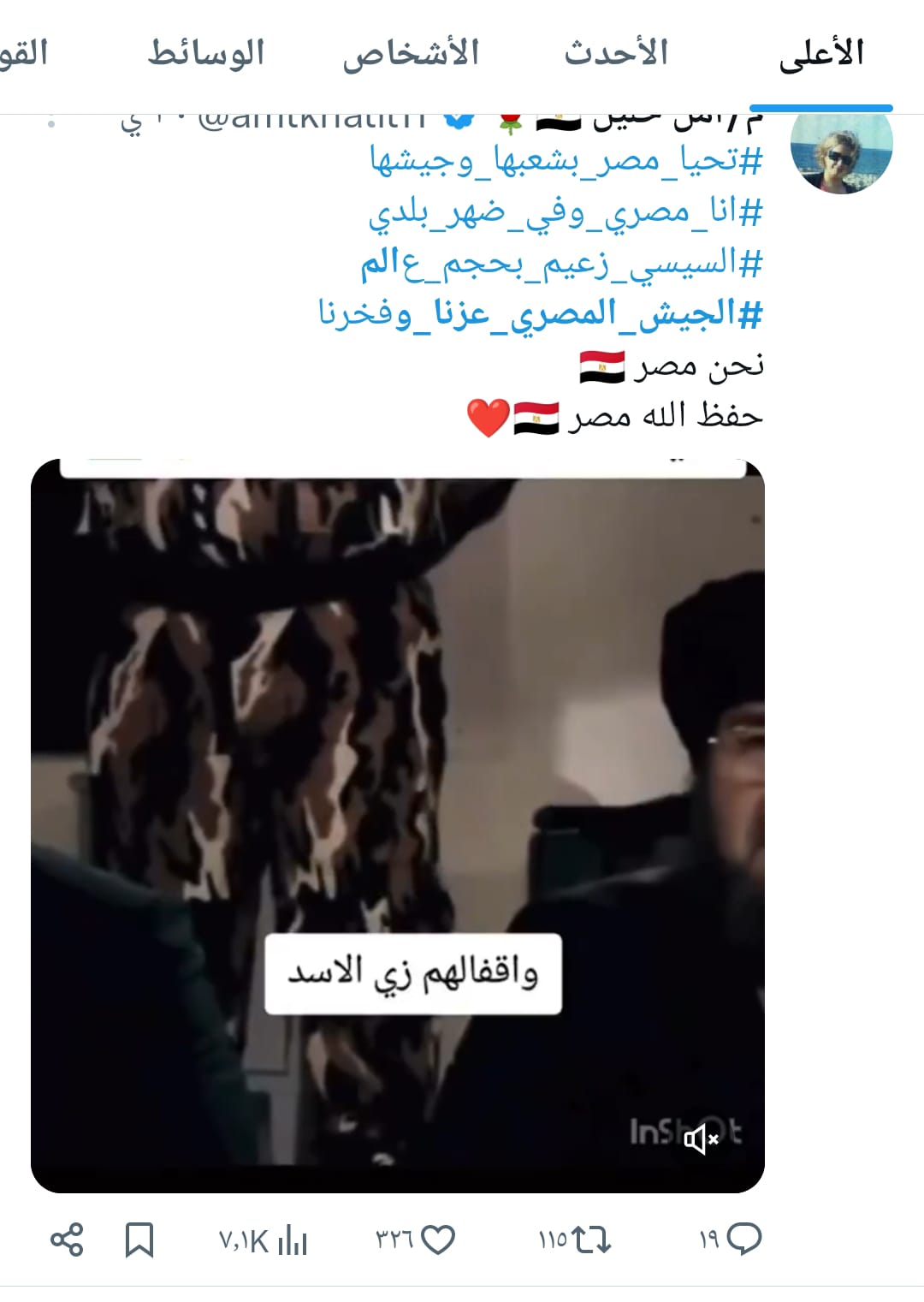Open hashtag #تحيا_مصر_بشعبها_وجيشها
The image size is (924, 1302).
click(x=566, y=161)
